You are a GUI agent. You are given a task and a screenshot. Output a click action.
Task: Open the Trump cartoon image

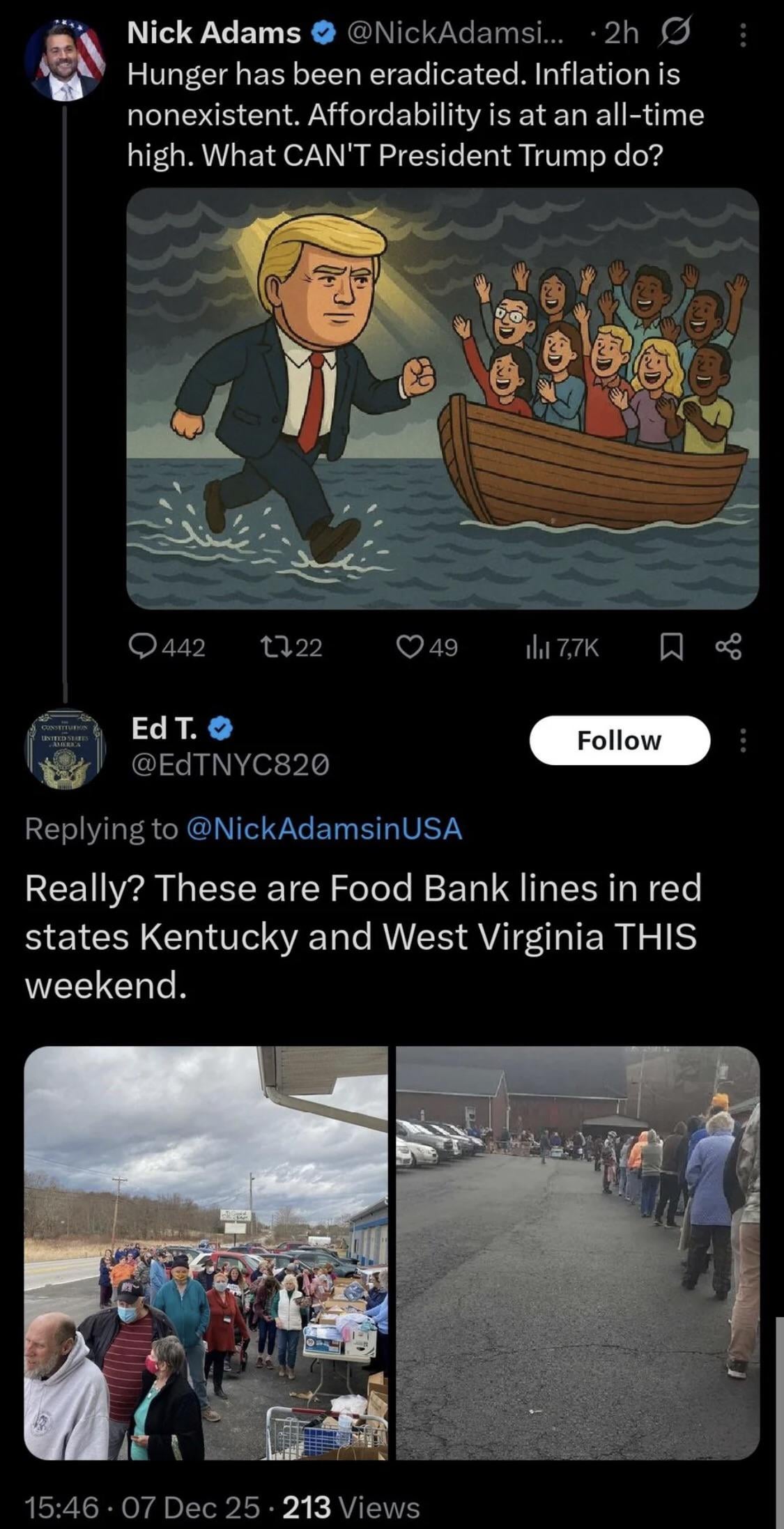(443, 399)
